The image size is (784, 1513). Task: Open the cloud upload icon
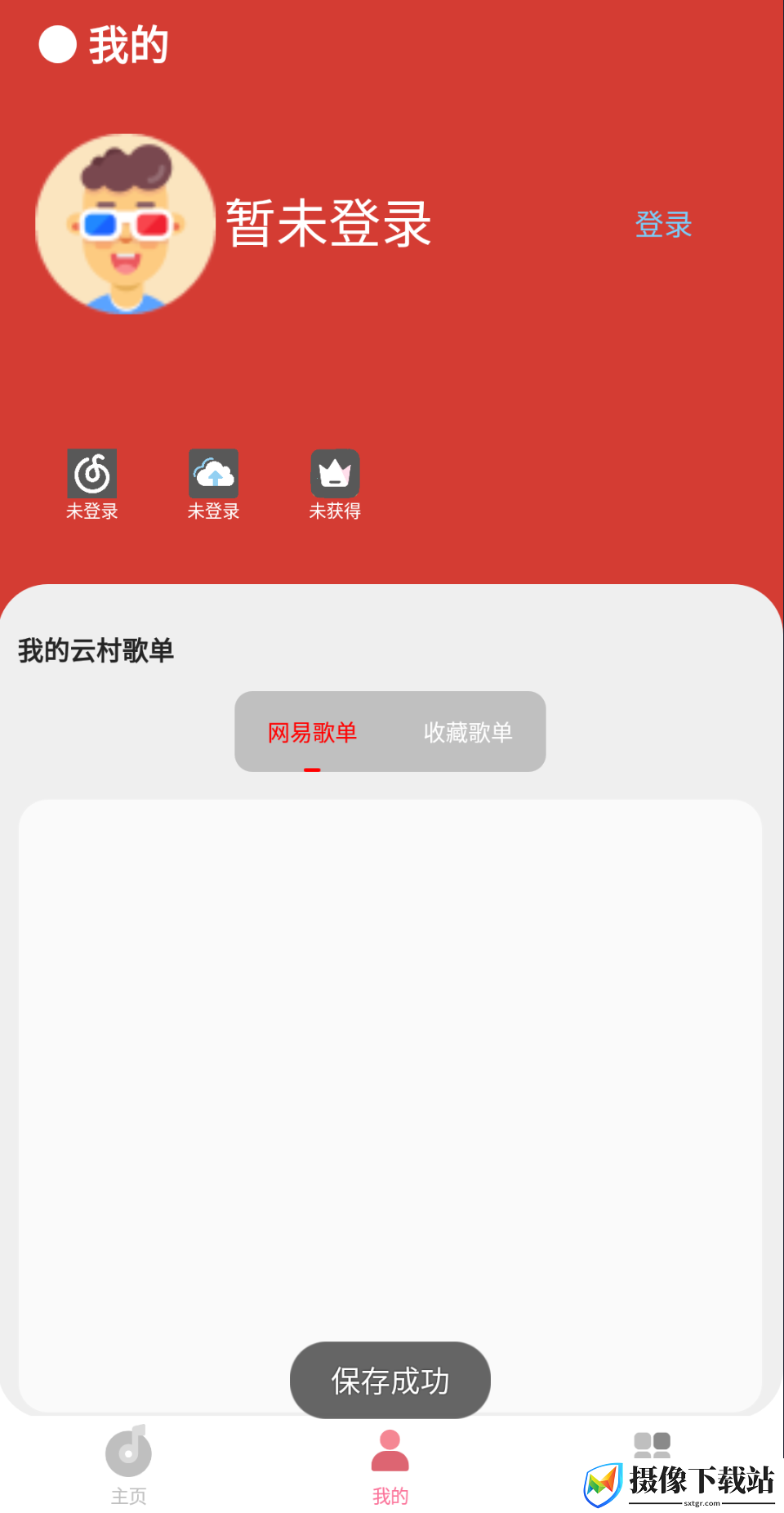click(x=213, y=473)
